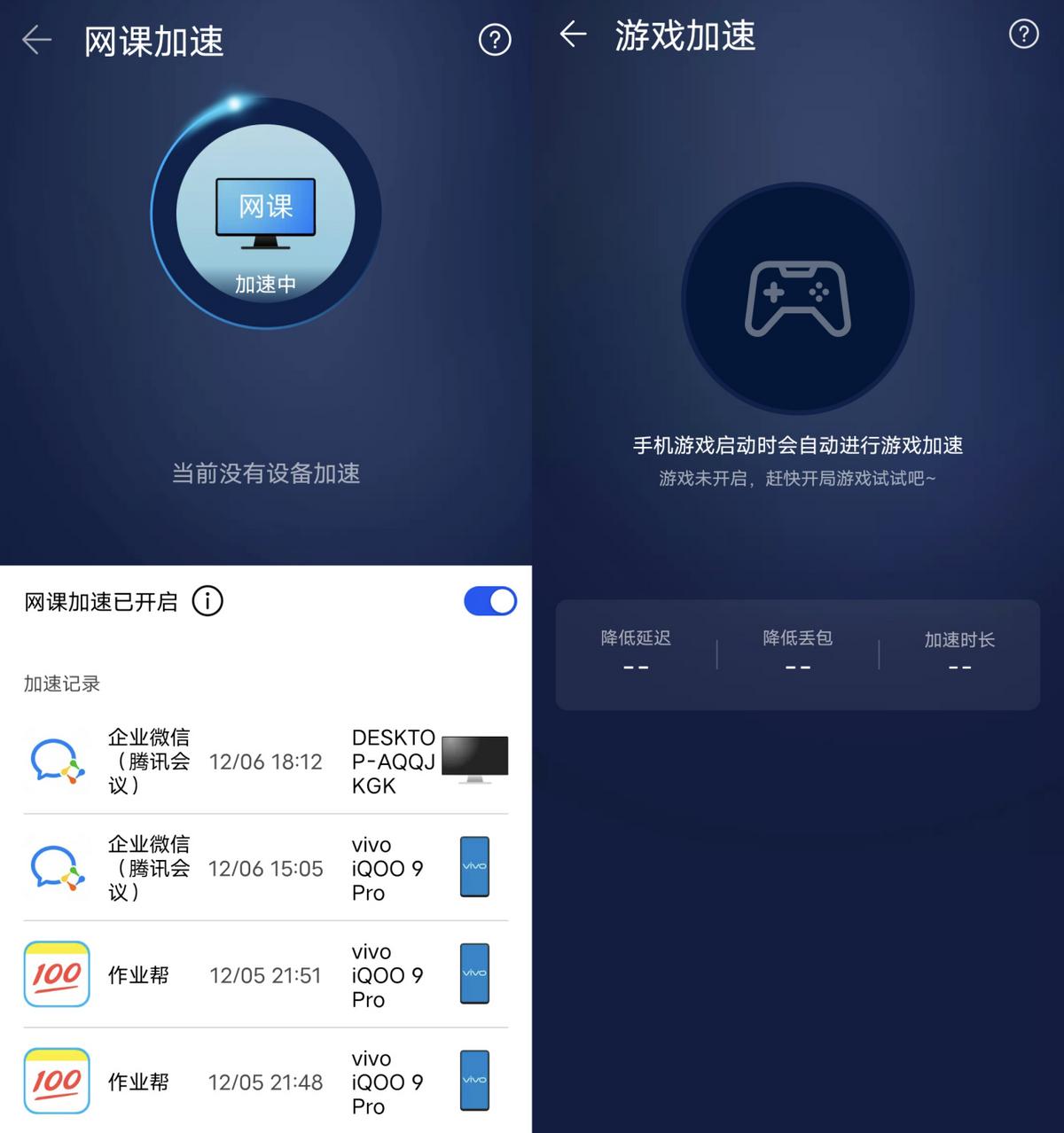Select the vivo phone icon in the 12/06 15:05 record
Screen dimensions: 1064x1133
pyautogui.click(x=473, y=867)
